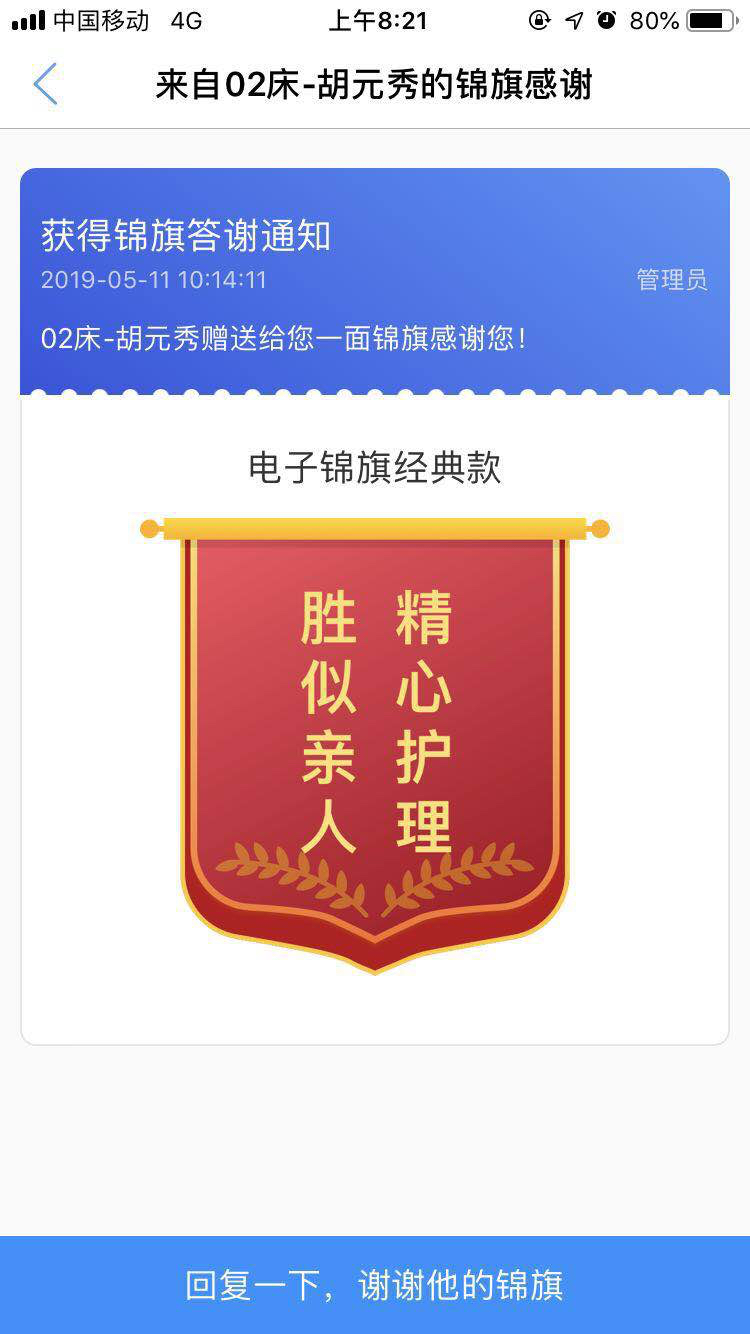Go back using the blue chevron arrow
750x1334 pixels.
(x=44, y=85)
